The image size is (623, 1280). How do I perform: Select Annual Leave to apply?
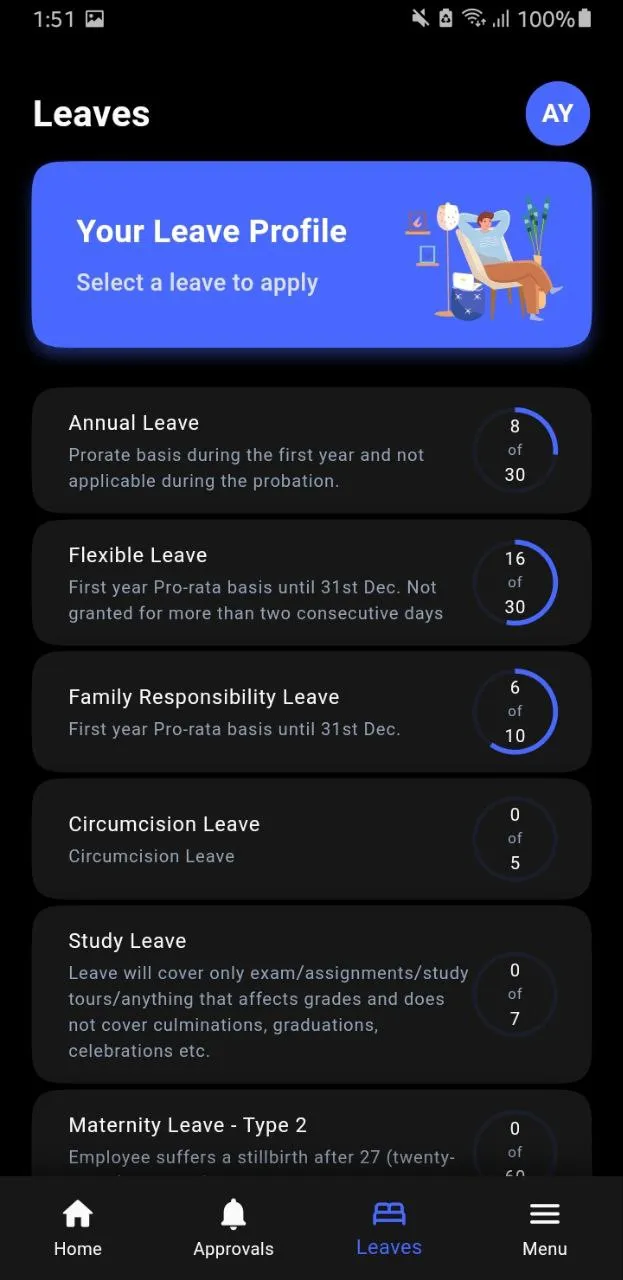pyautogui.click(x=311, y=450)
